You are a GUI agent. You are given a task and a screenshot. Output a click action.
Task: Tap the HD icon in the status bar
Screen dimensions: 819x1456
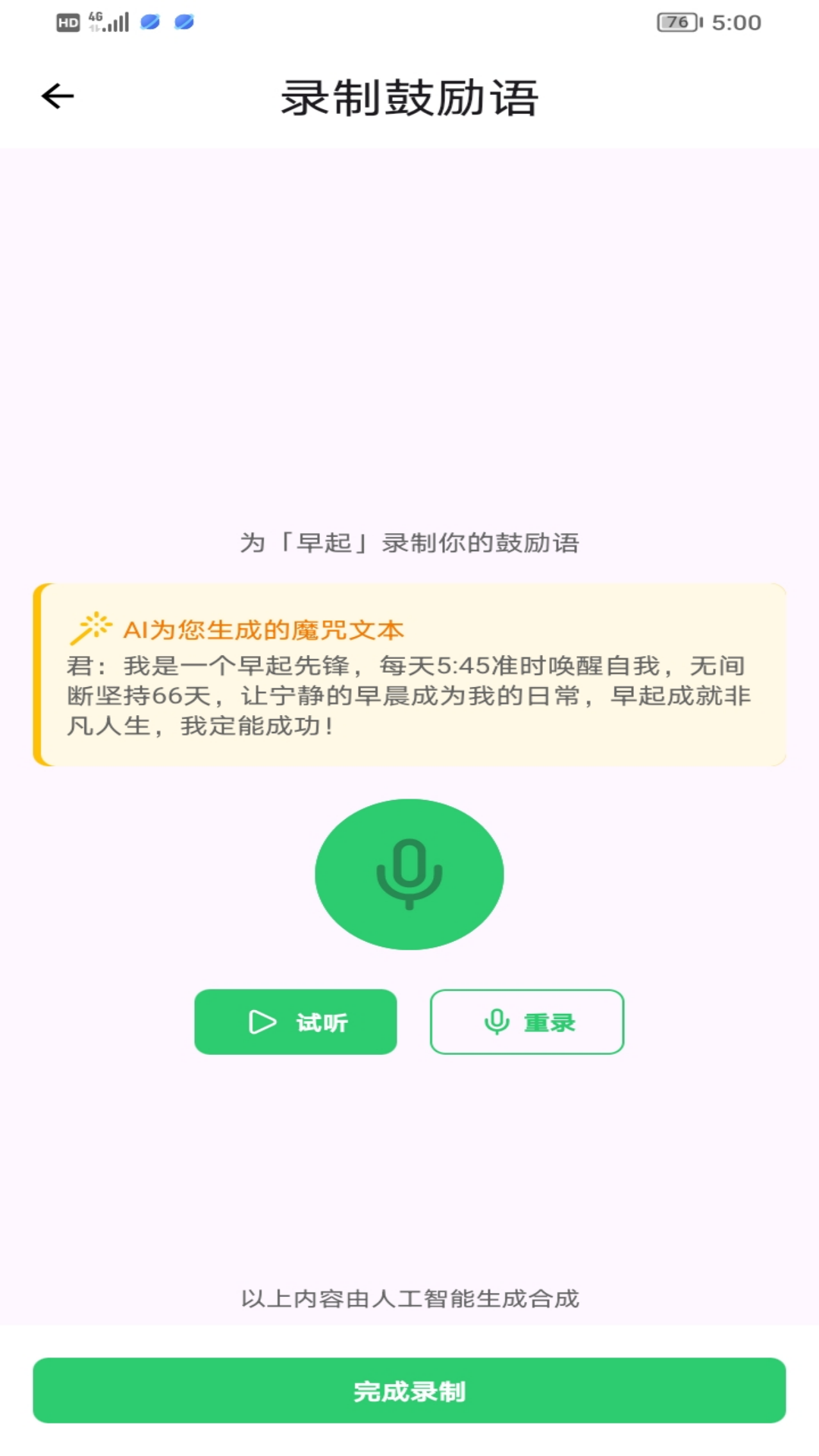pyautogui.click(x=67, y=21)
